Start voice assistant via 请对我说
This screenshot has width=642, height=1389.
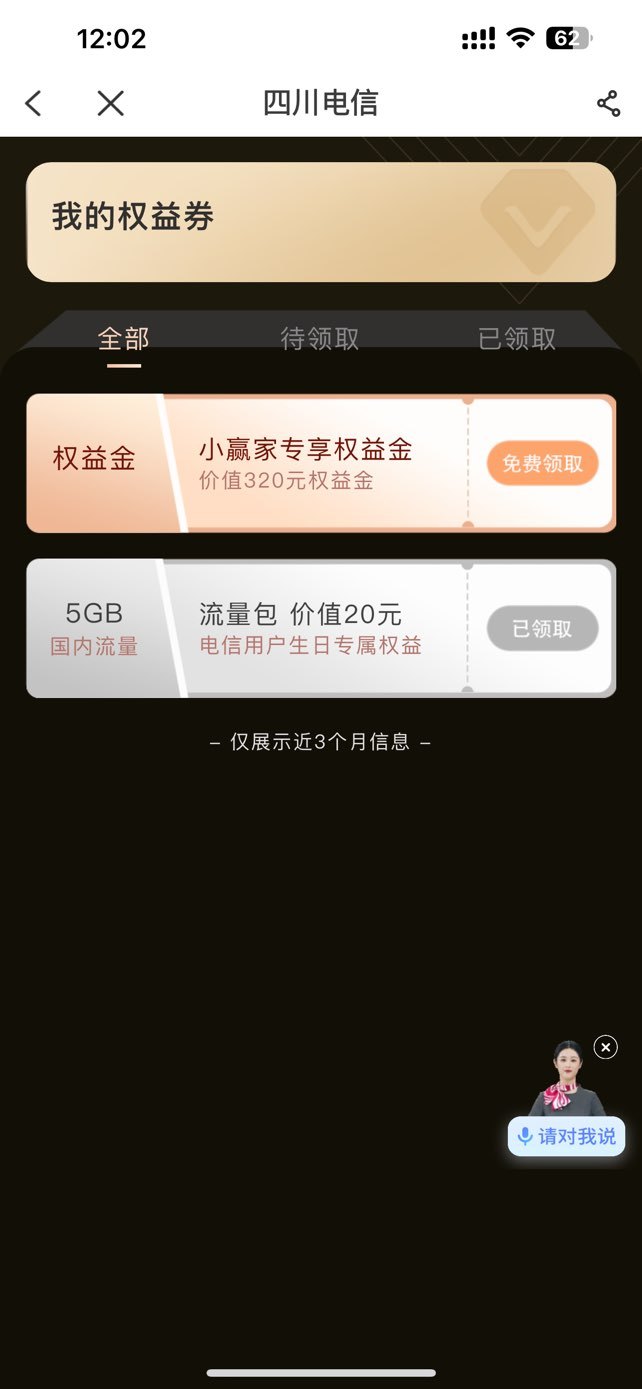click(x=566, y=1137)
